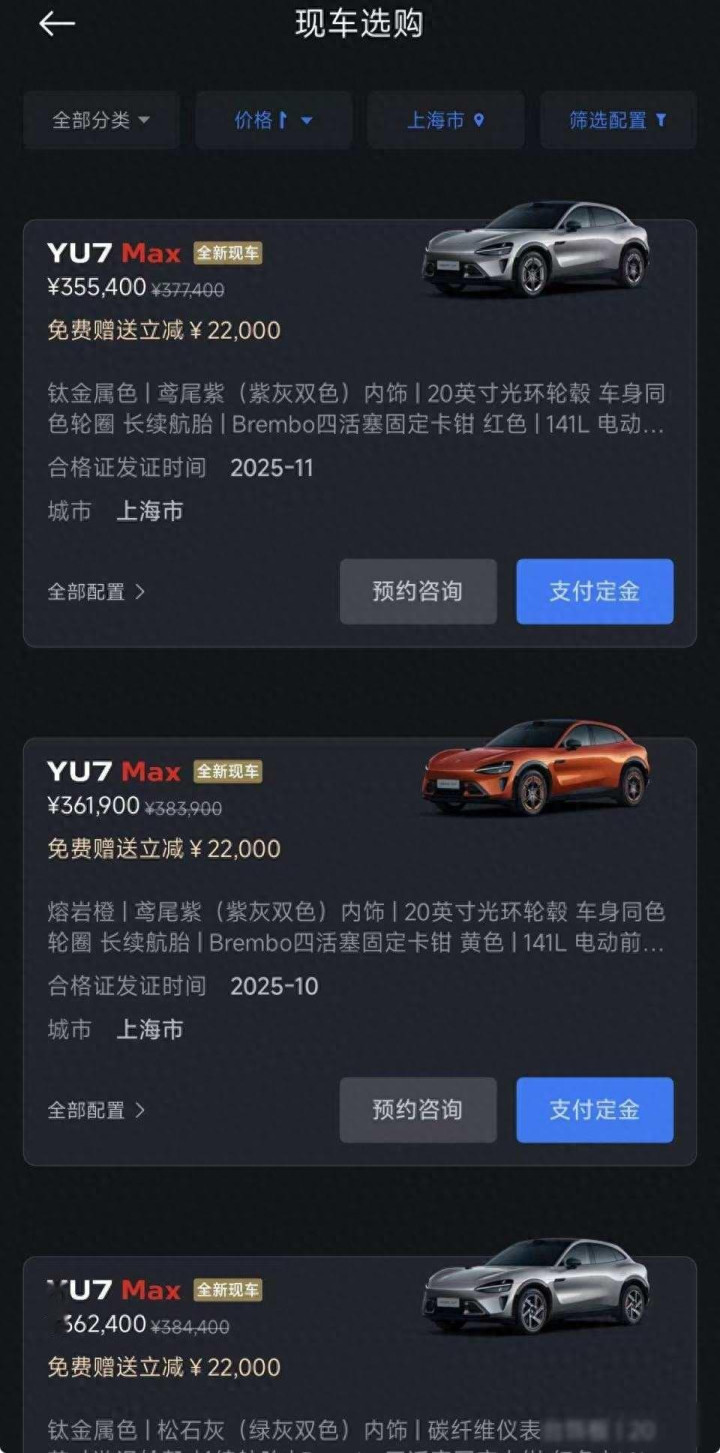Tap 预约咨询 on the ¥355,400 car
The width and height of the screenshot is (720, 1453).
418,591
